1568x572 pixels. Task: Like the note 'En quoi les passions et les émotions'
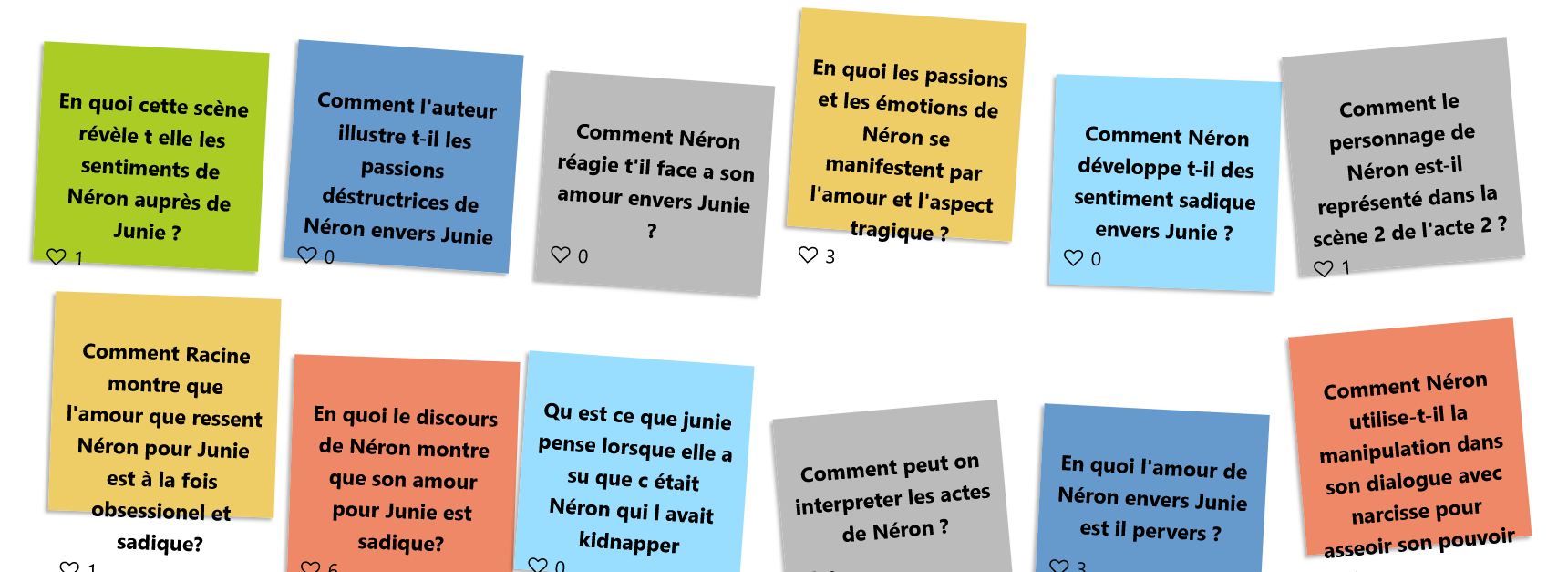click(808, 255)
